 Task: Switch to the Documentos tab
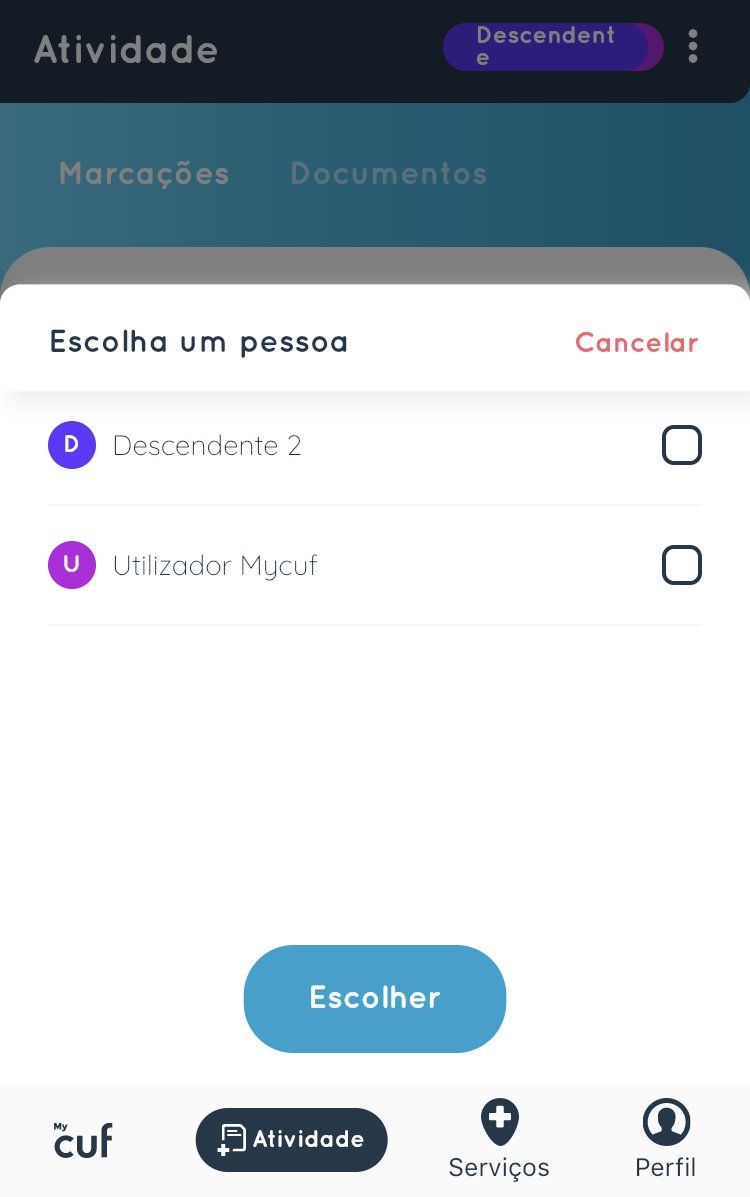tap(388, 174)
